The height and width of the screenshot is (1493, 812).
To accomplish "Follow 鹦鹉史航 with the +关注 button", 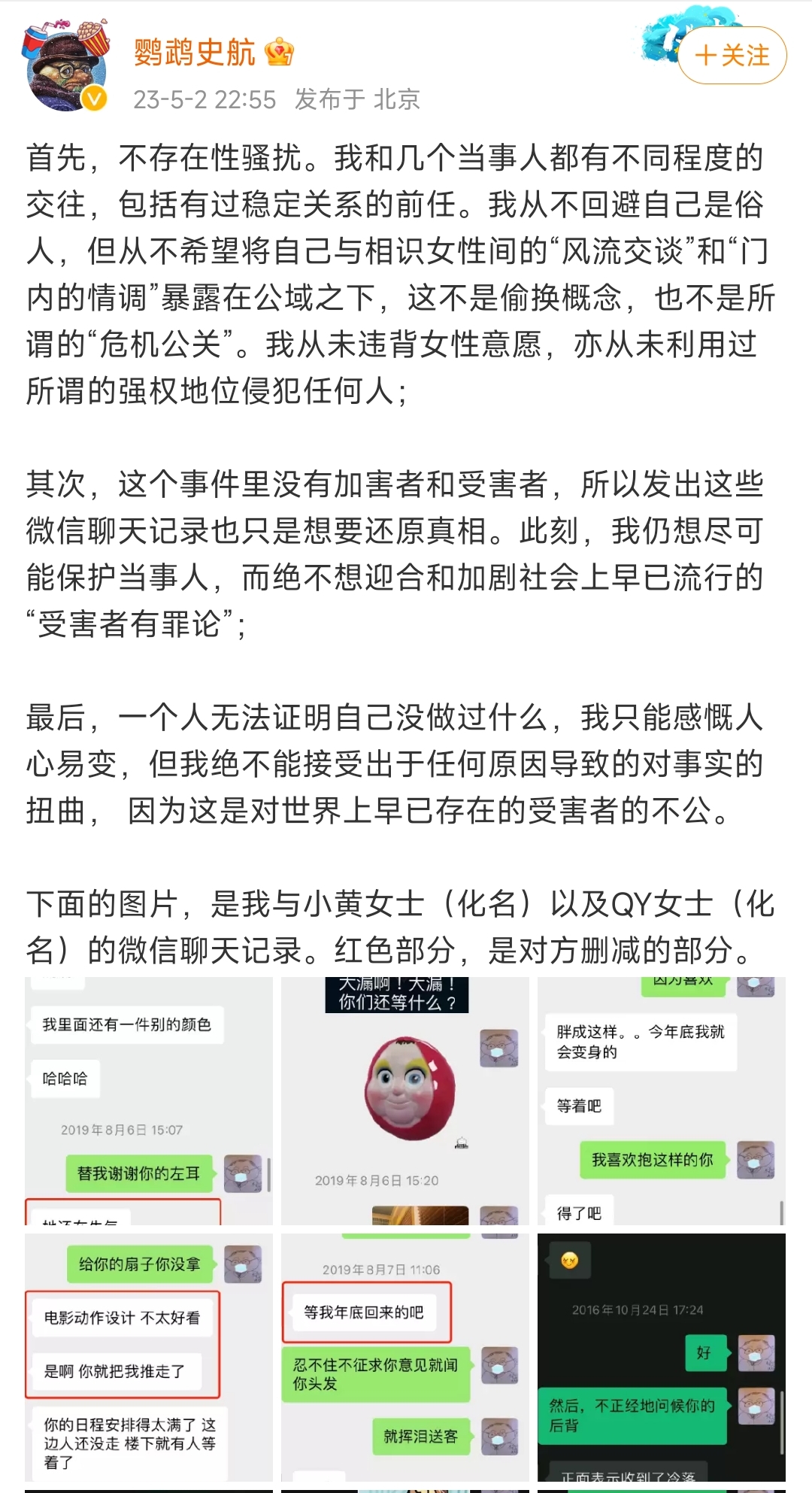I will click(x=732, y=56).
